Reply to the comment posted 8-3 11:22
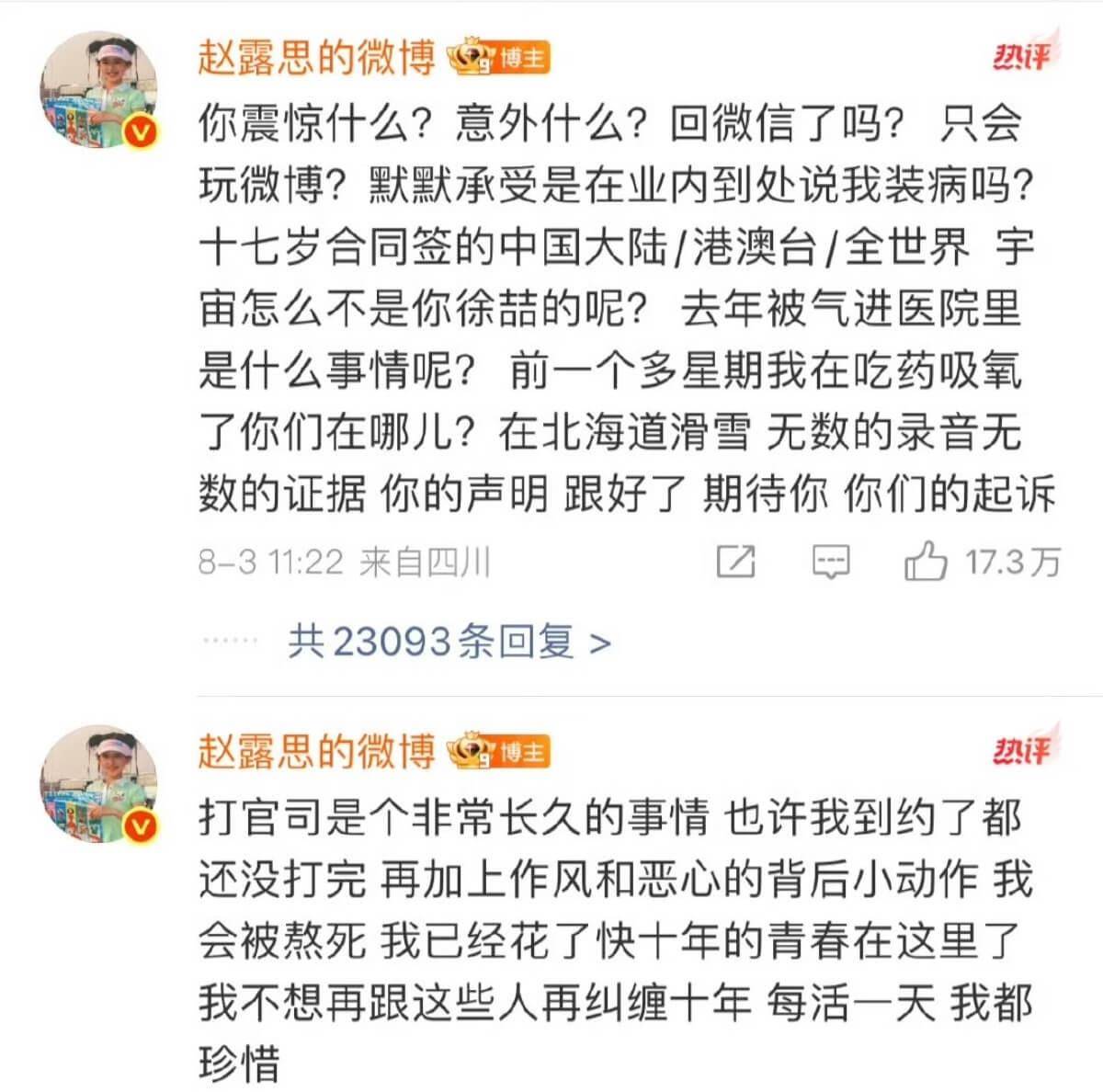 [831, 561]
